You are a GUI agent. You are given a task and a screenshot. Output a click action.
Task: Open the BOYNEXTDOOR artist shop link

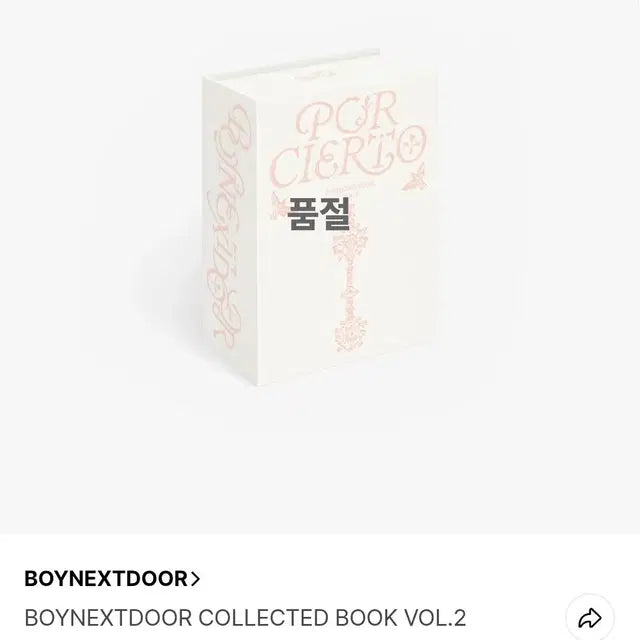(112, 577)
